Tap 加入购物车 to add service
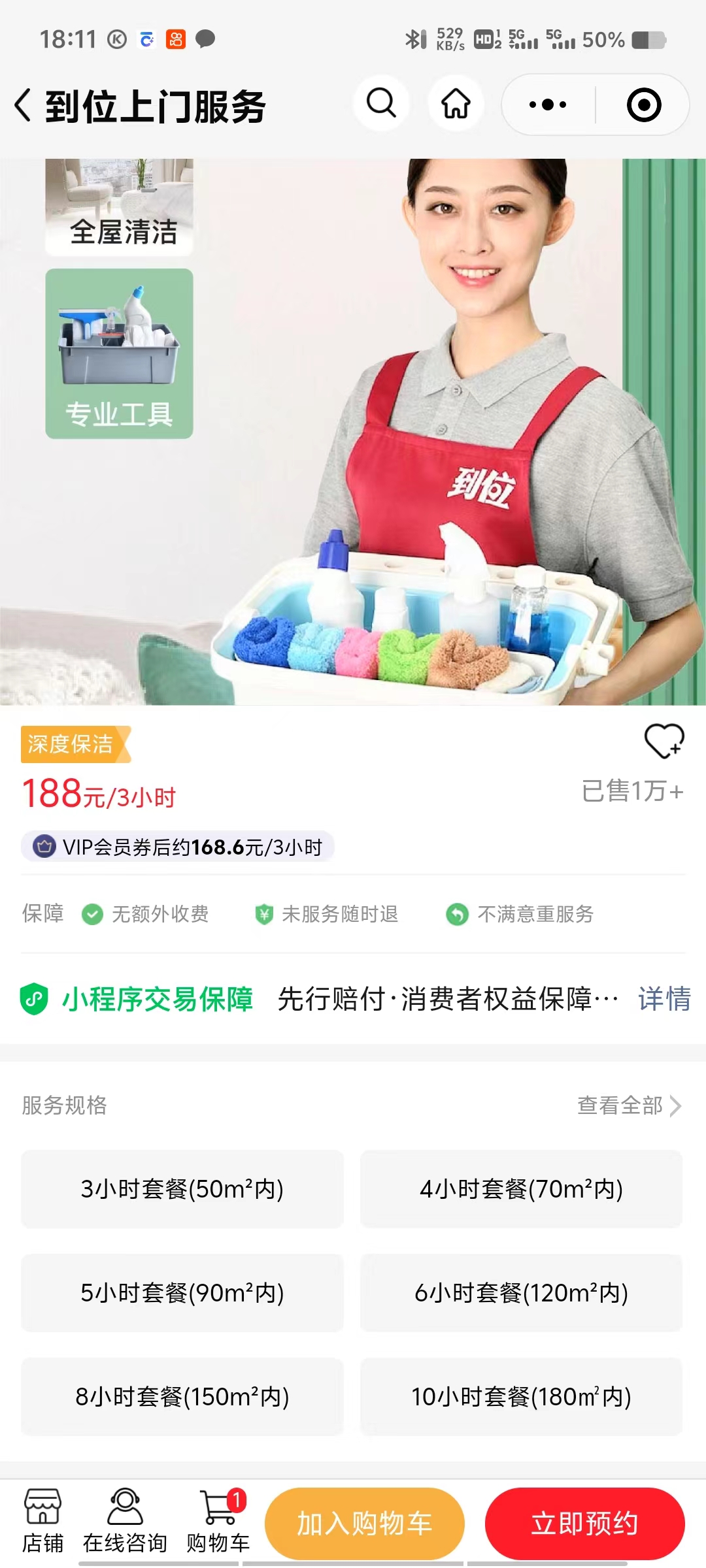Viewport: 706px width, 1568px height. point(364,1524)
